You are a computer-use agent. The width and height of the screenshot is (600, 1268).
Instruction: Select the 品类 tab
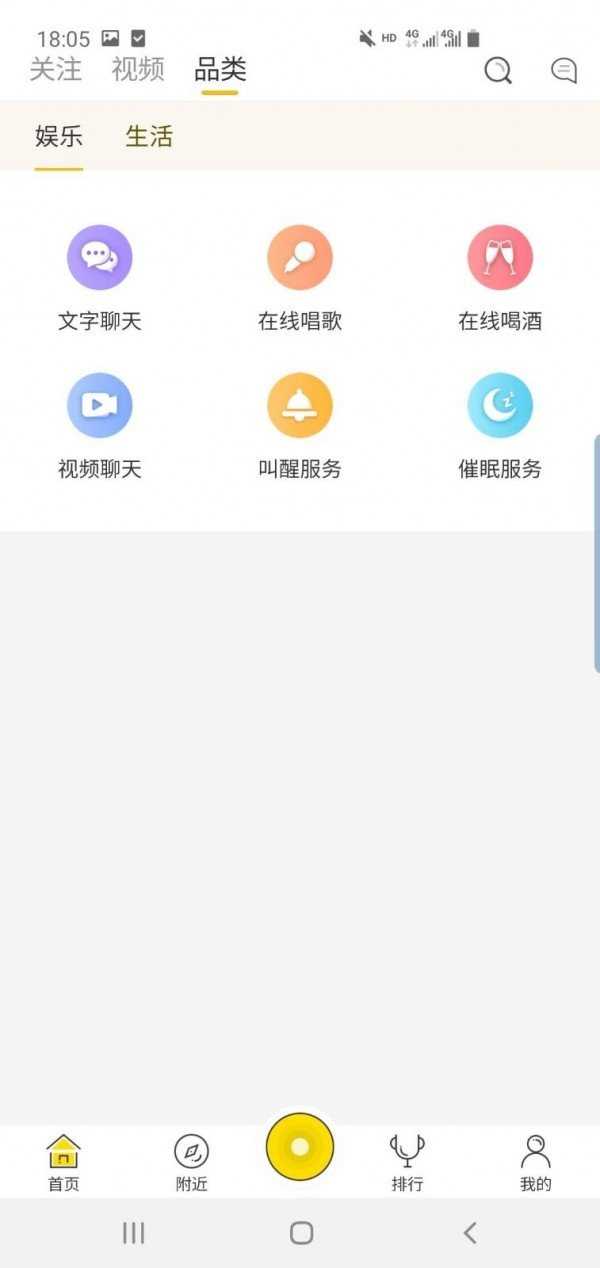coord(220,70)
